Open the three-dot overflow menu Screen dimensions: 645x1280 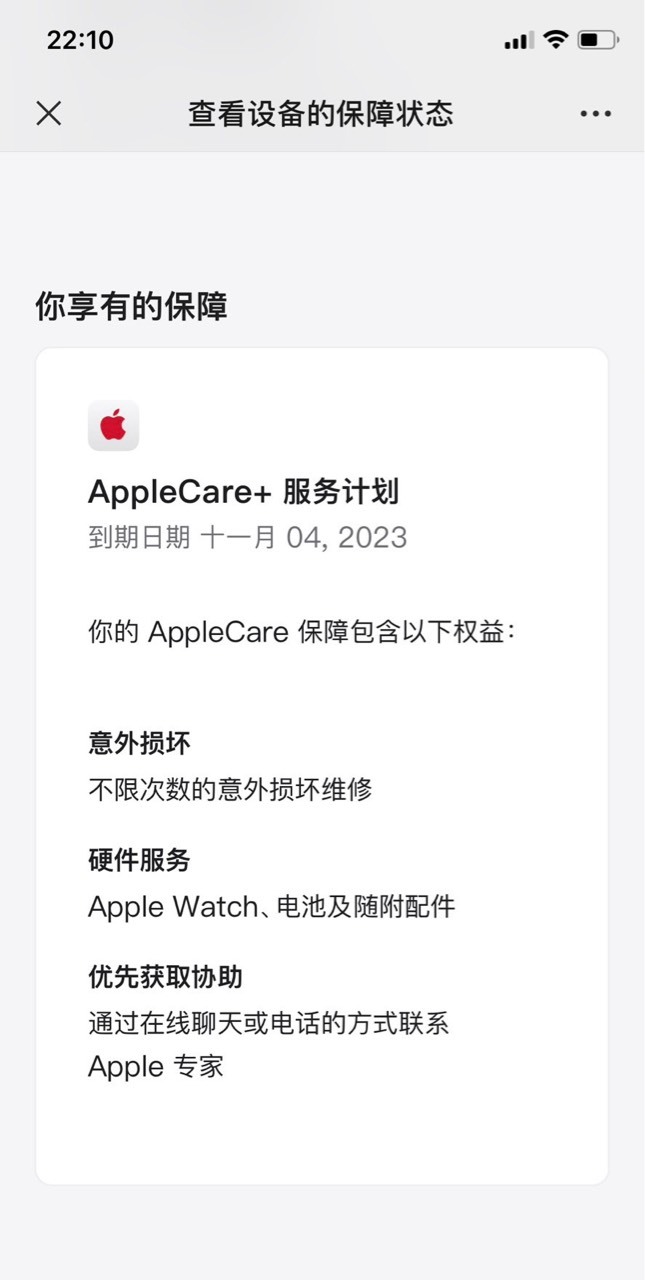(595, 114)
